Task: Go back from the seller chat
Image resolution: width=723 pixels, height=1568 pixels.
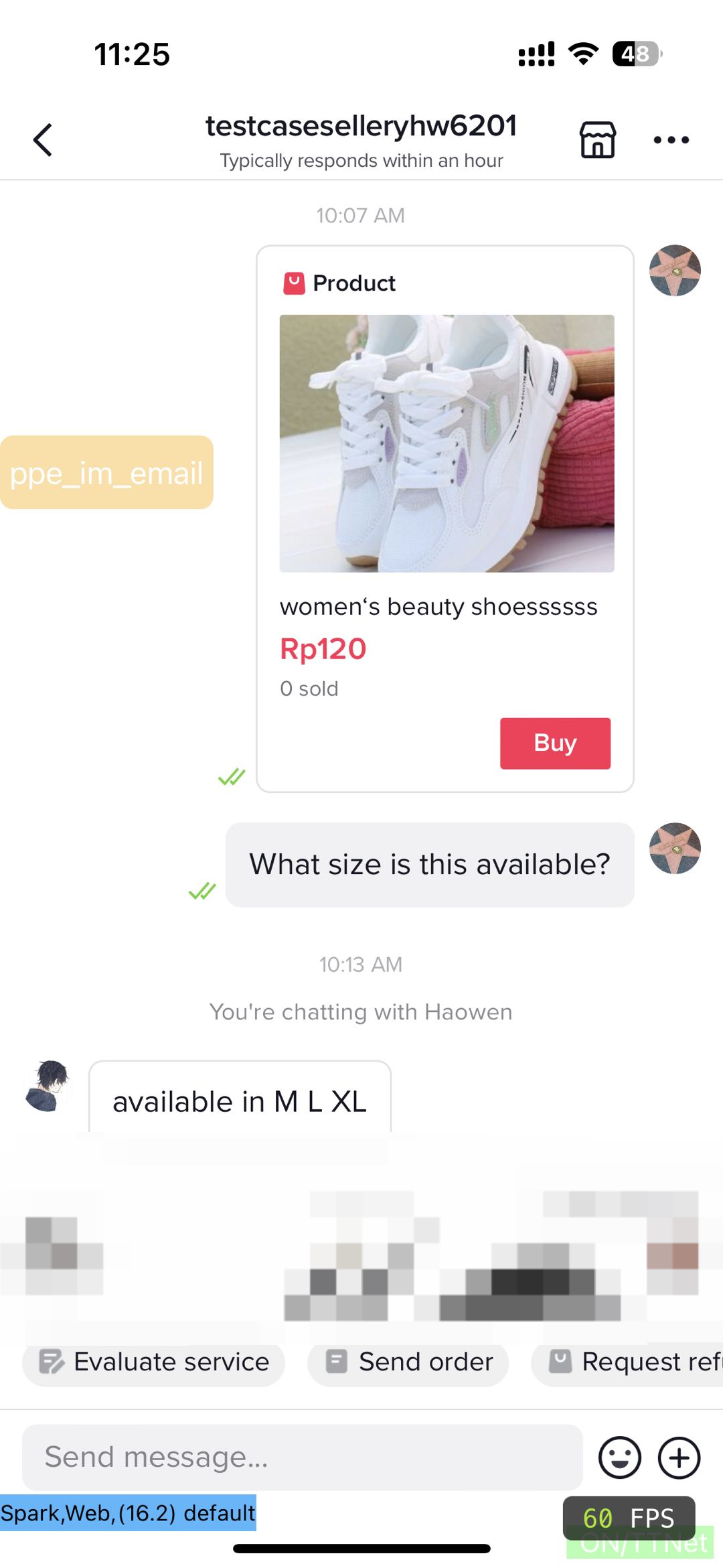Action: coord(43,140)
